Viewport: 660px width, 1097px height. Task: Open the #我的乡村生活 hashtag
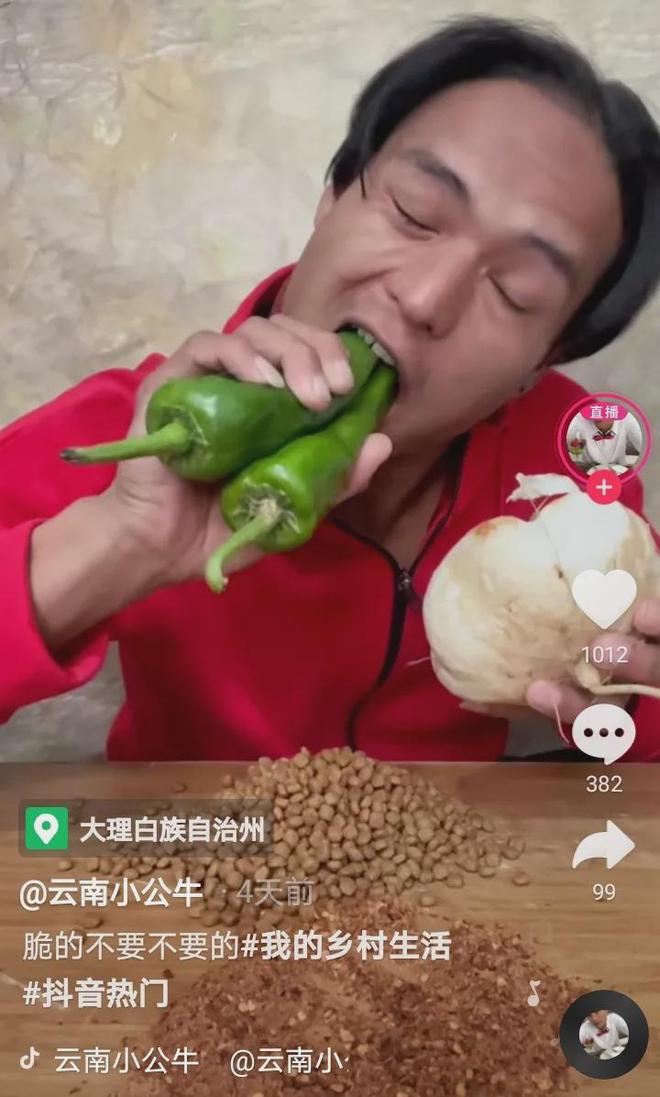pyautogui.click(x=347, y=946)
